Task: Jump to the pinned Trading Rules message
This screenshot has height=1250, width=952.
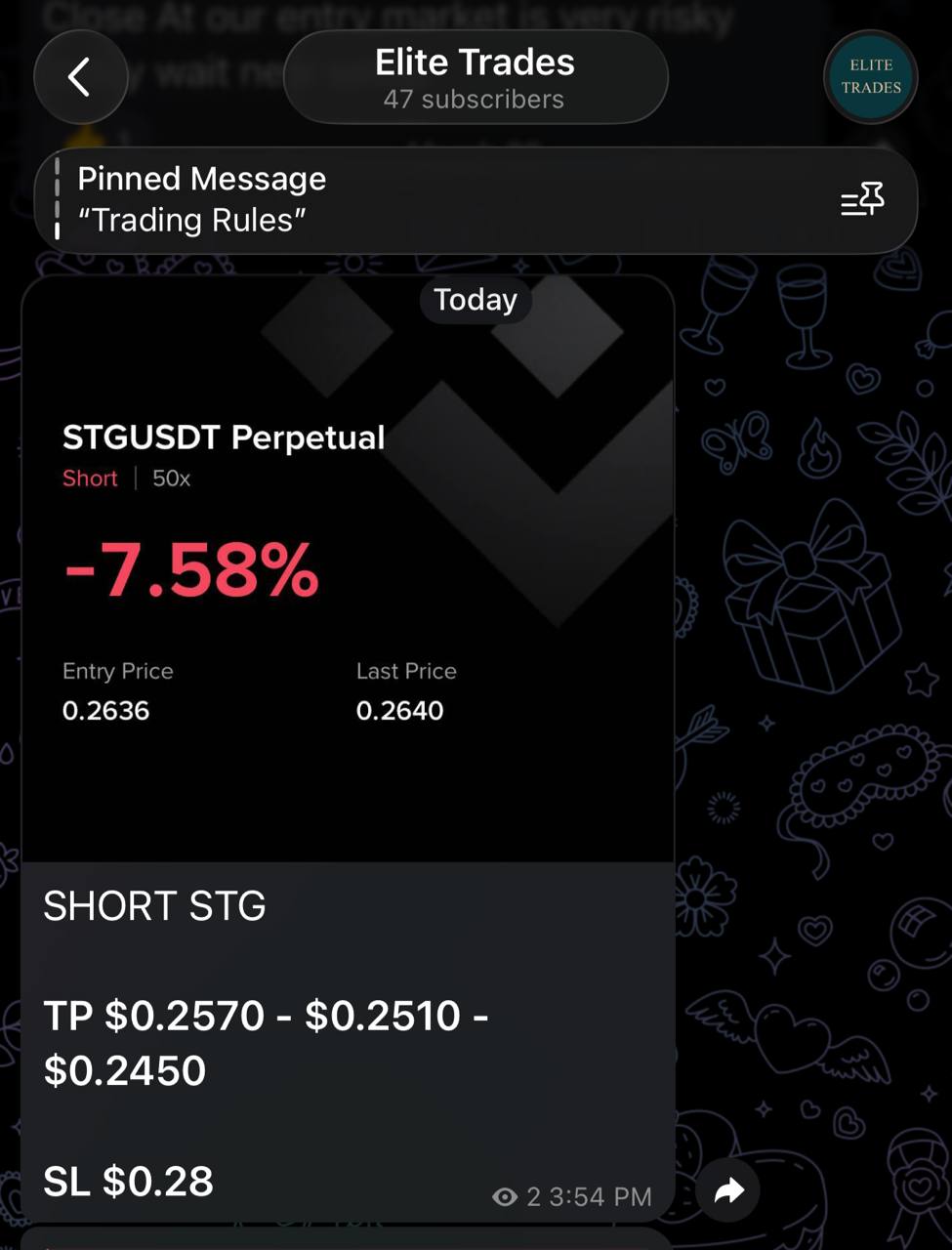Action: pyautogui.click(x=391, y=200)
